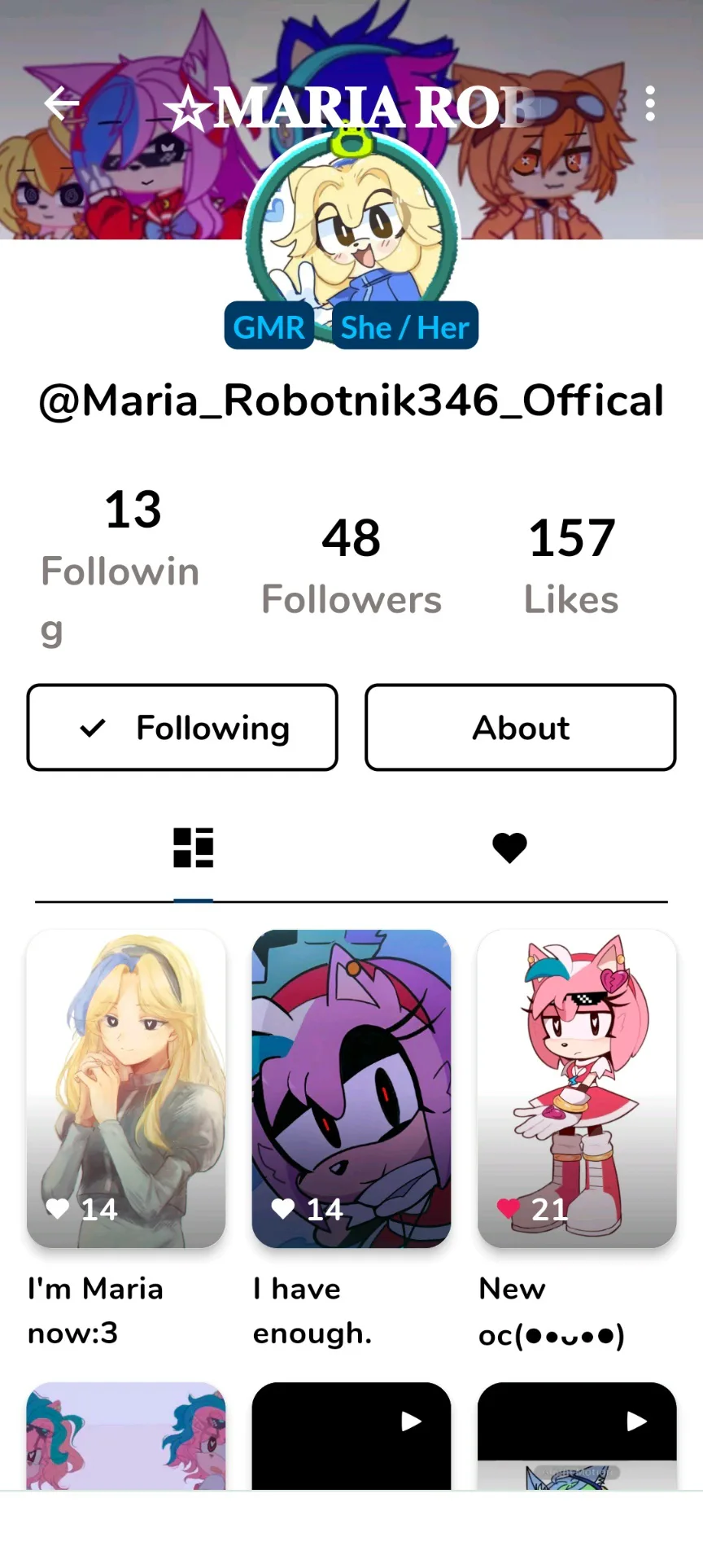Open the three-dot overflow menu
The height and width of the screenshot is (1568, 703).
(x=649, y=104)
